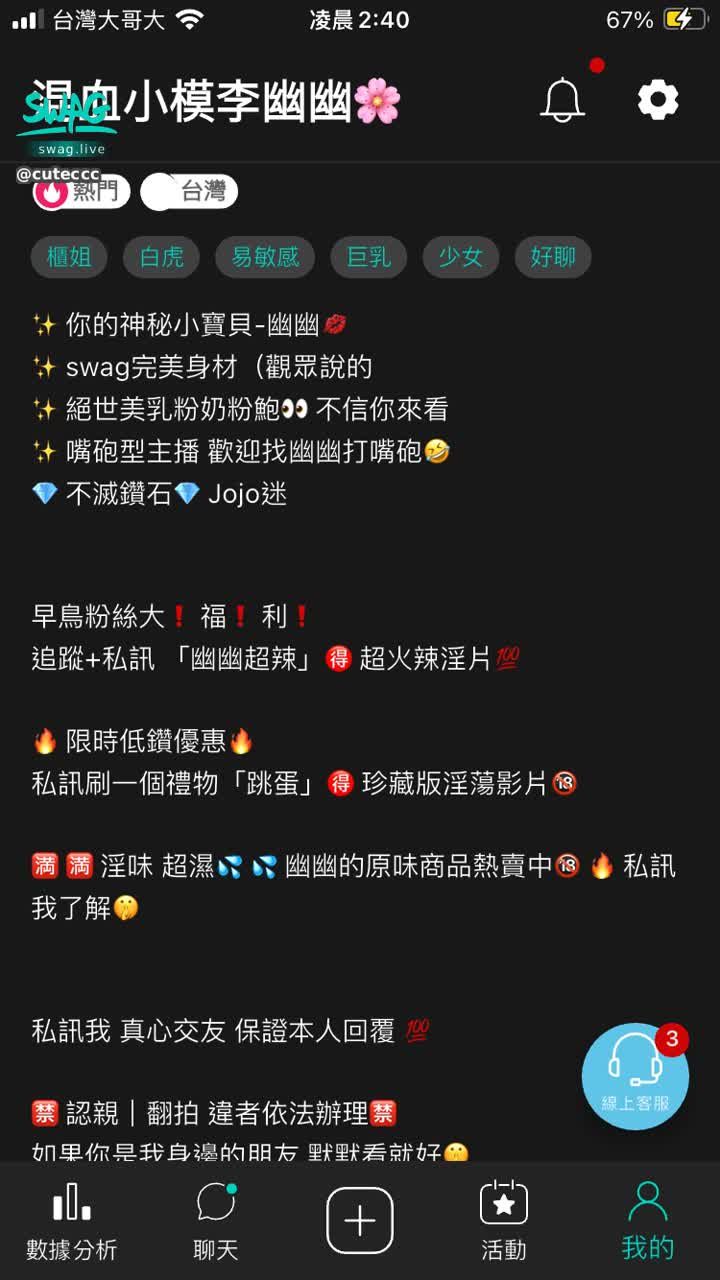Open the notifications bell

(563, 99)
